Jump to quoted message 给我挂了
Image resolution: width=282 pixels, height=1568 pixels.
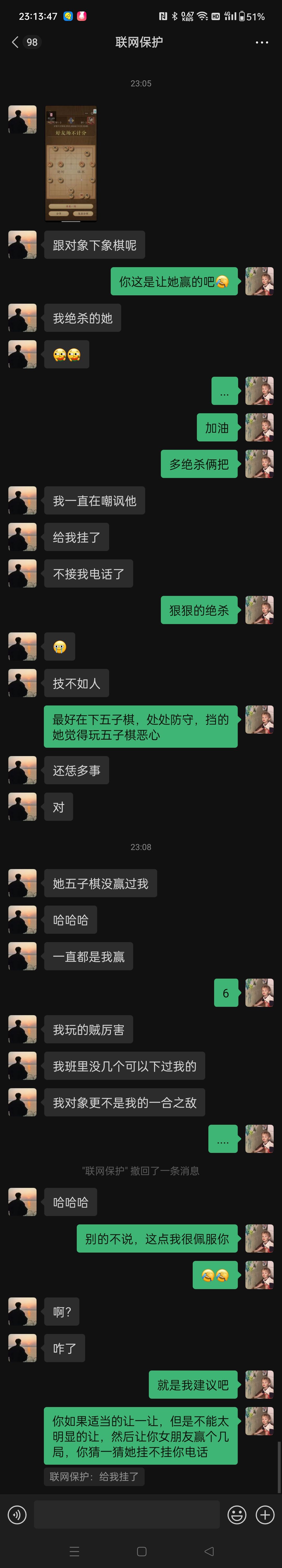(x=95, y=1476)
